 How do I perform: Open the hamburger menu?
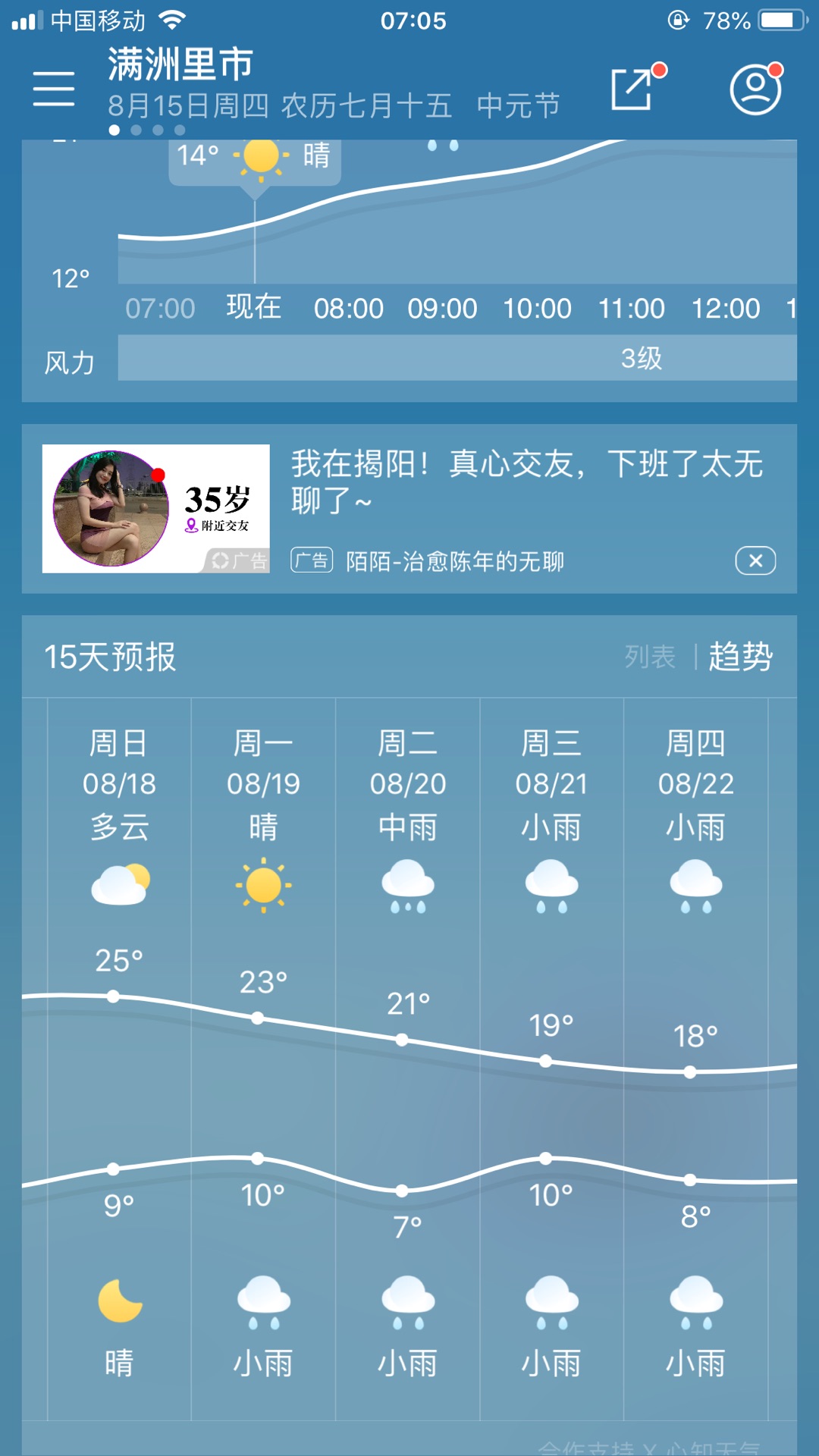point(54,89)
